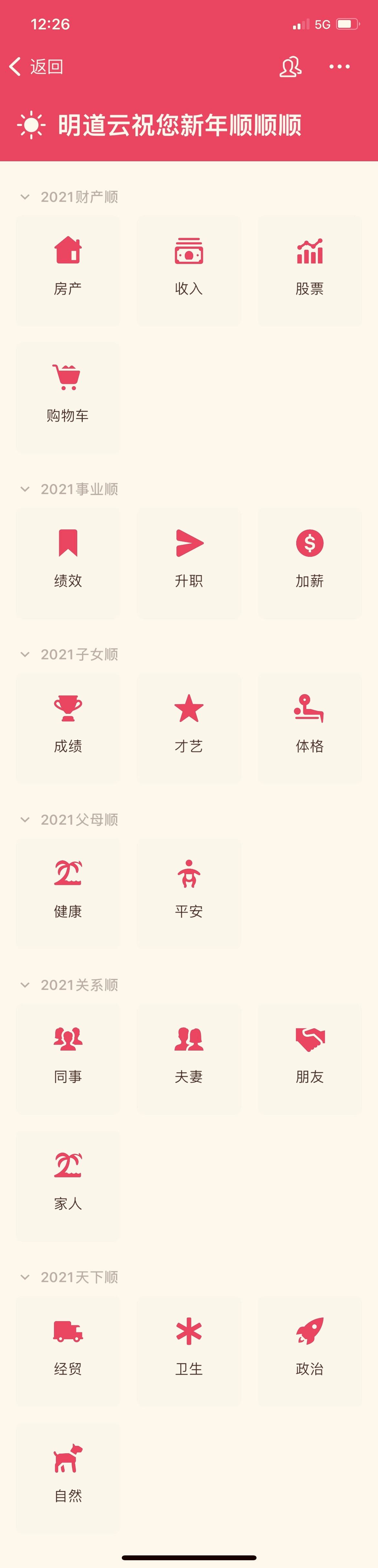The height and width of the screenshot is (1568, 378).
Task: Select the 股票 tile
Action: (310, 270)
